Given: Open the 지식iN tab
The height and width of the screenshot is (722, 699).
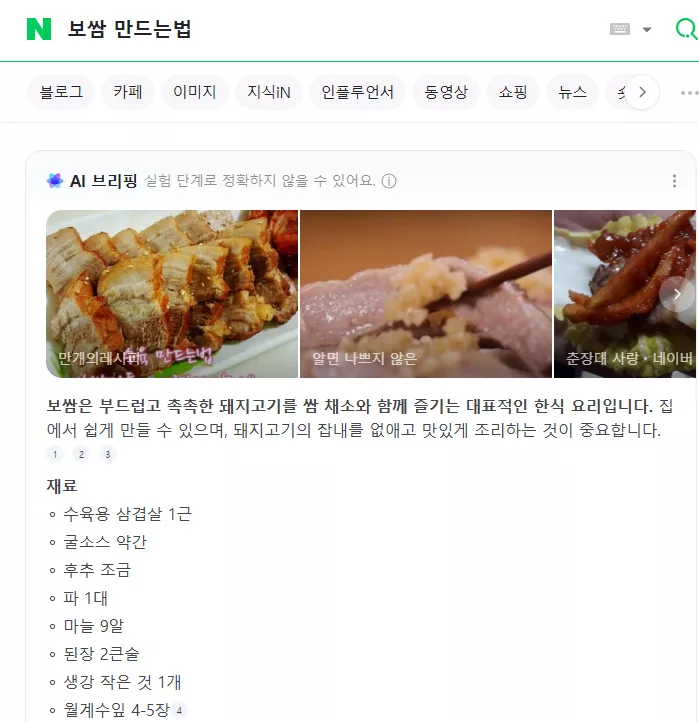Looking at the screenshot, I should tap(269, 92).
